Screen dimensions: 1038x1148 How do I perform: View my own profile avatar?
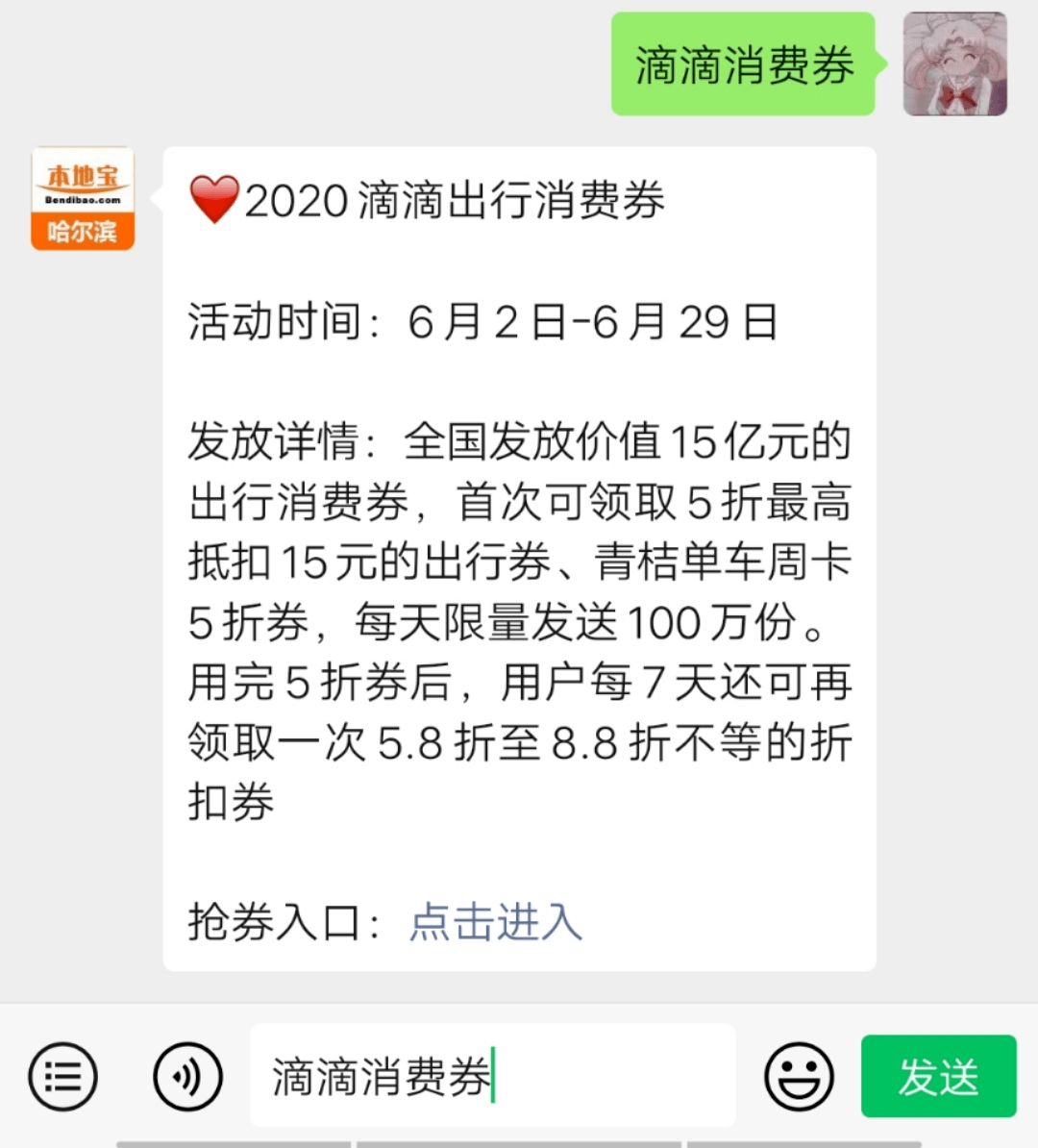[954, 64]
